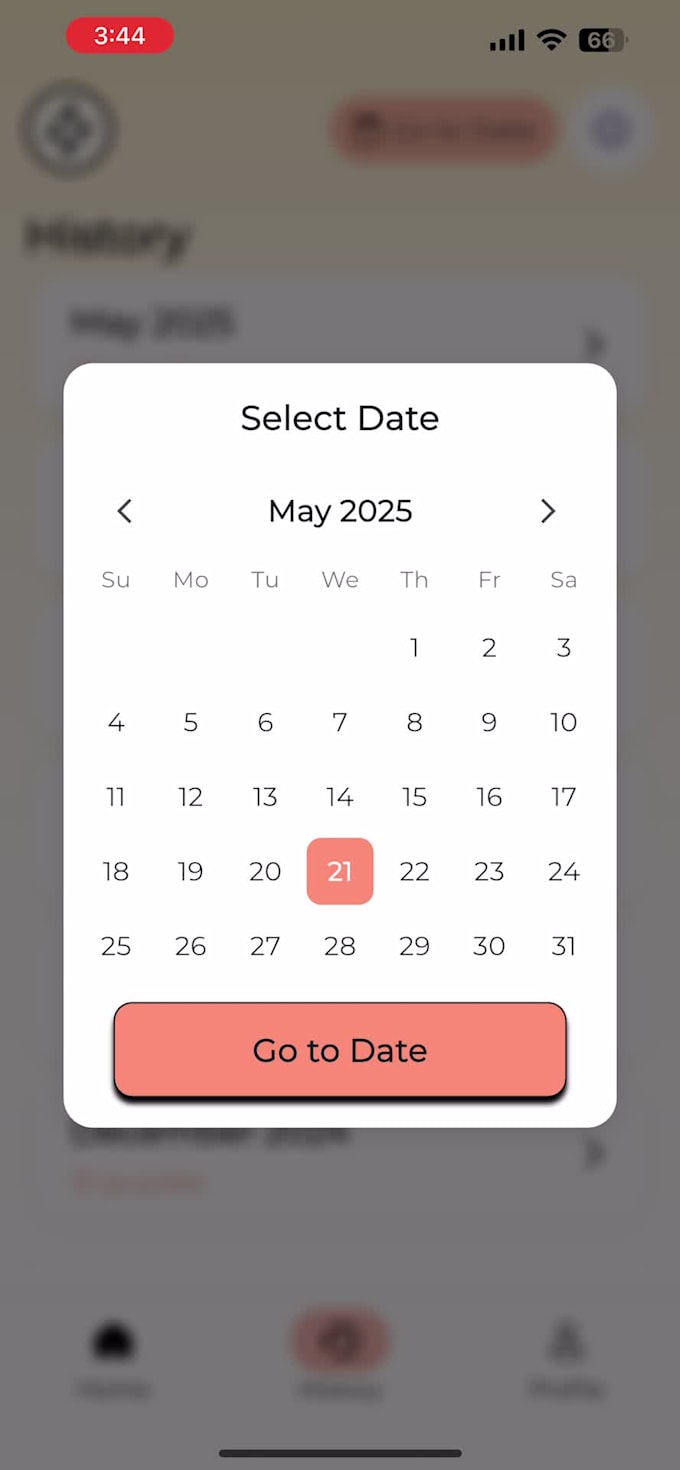Pick day 13 in the date picker
The height and width of the screenshot is (1470, 680).
click(265, 797)
